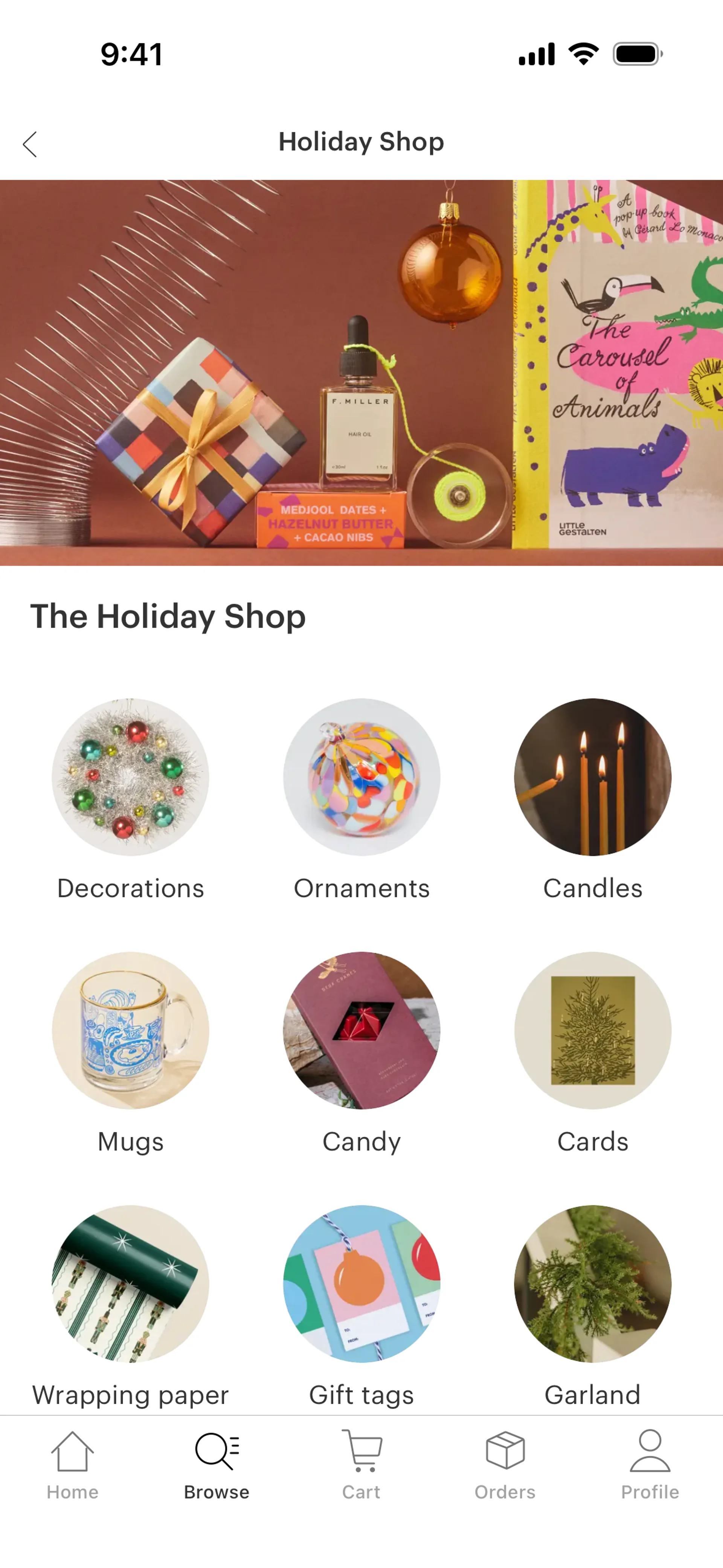The height and width of the screenshot is (1568, 723).
Task: Browse the Ornaments category
Action: point(361,777)
